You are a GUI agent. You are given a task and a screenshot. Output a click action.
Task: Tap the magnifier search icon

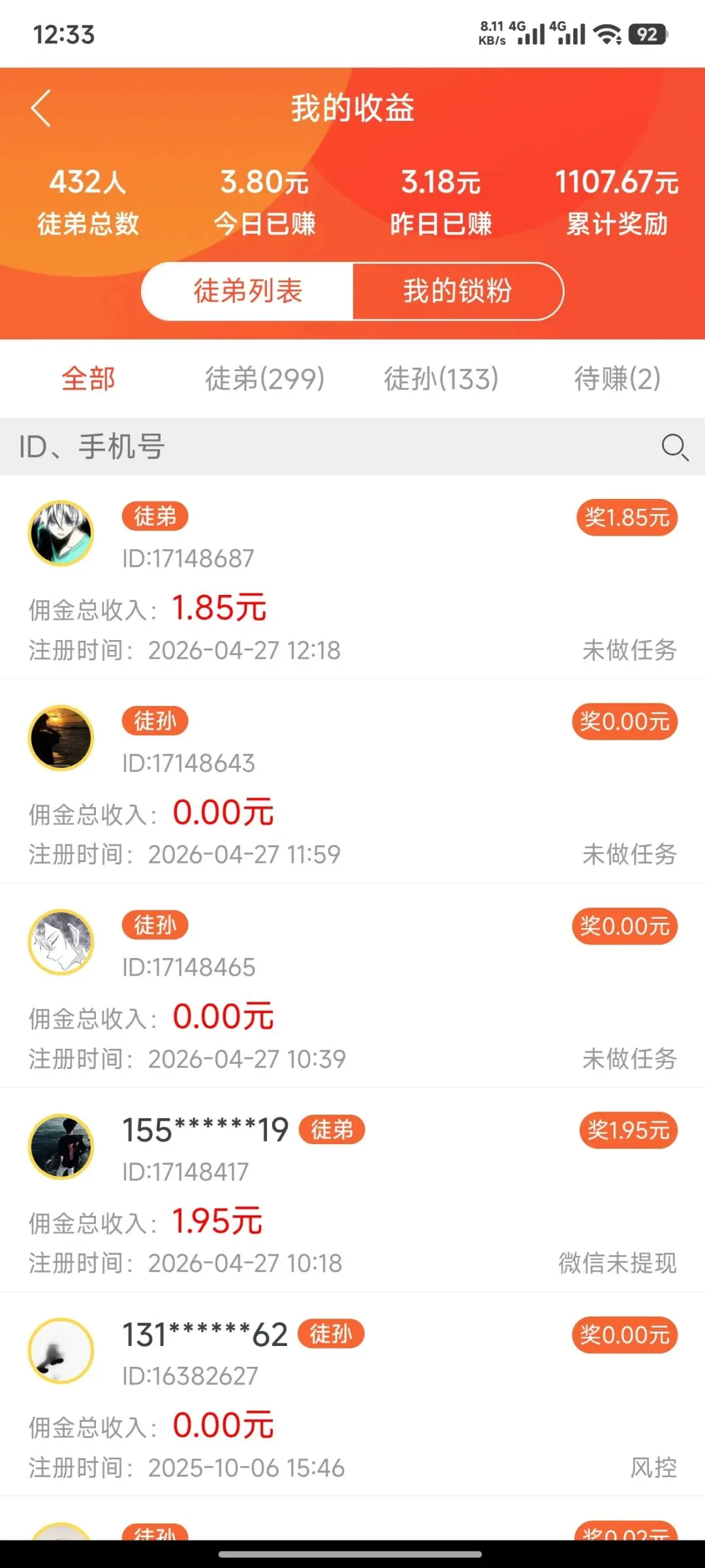point(674,447)
